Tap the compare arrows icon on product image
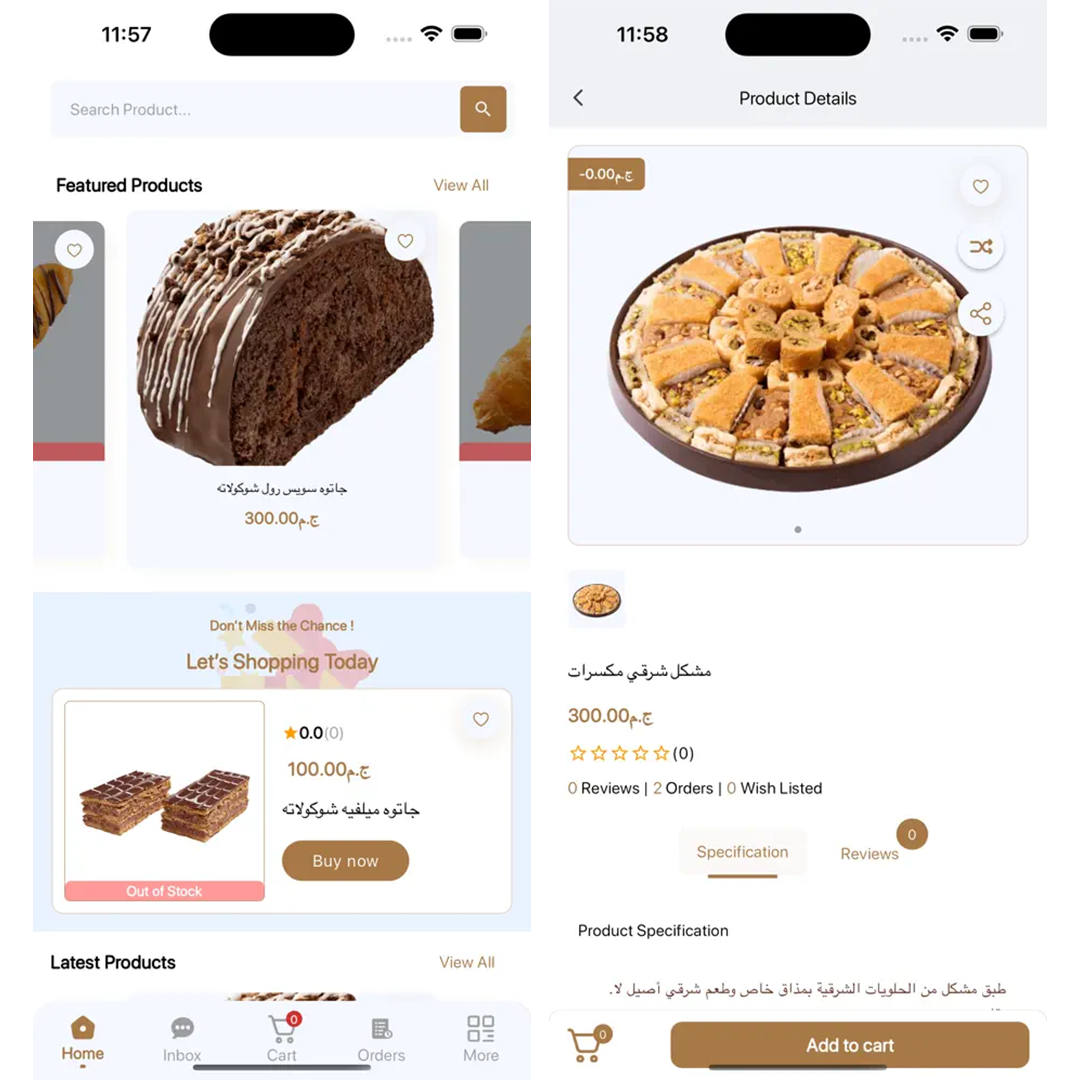 (980, 247)
